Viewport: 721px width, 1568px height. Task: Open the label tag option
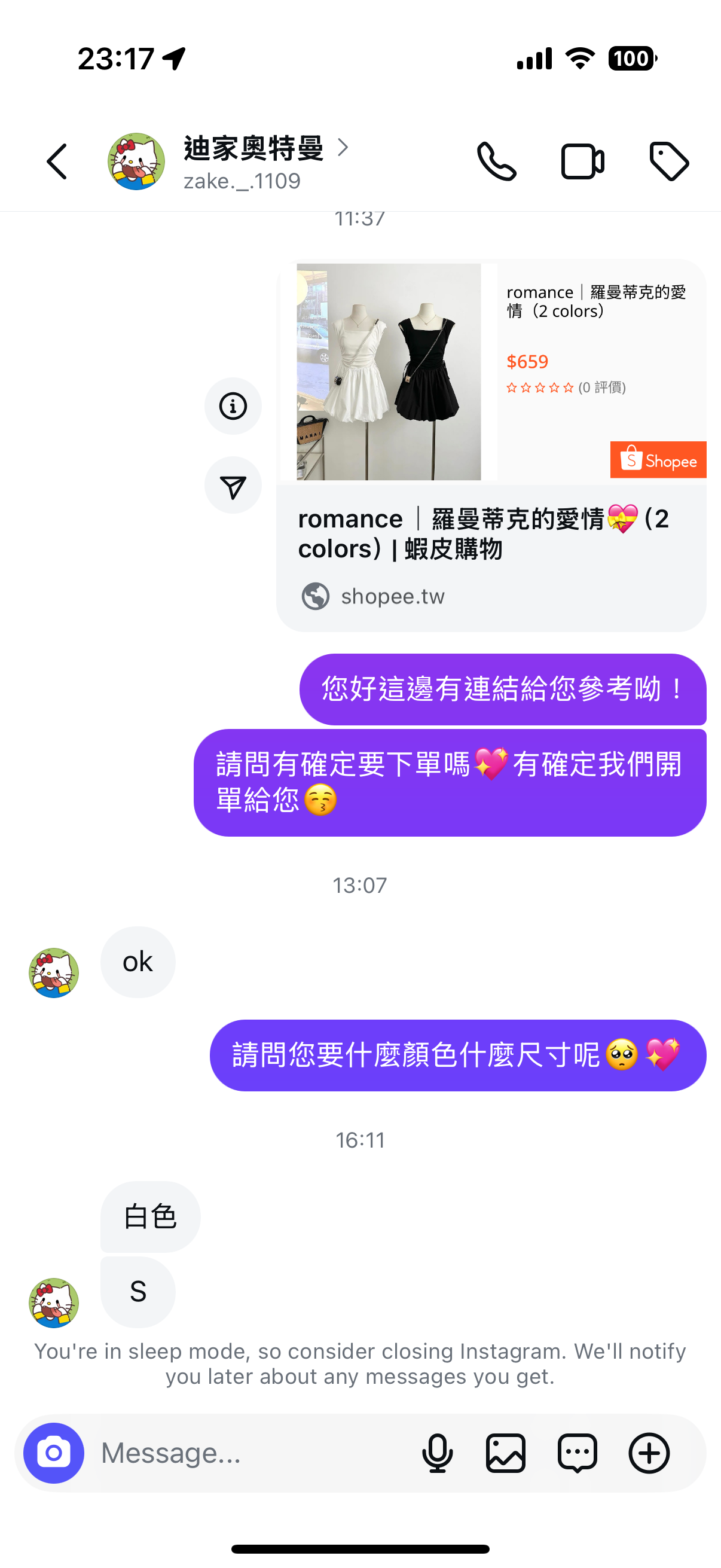click(x=668, y=162)
